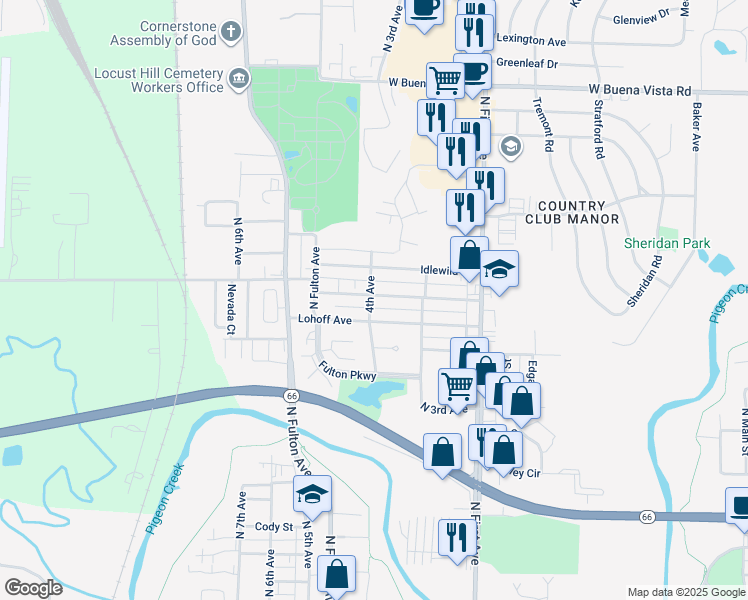The height and width of the screenshot is (600, 748).
Task: Open the Locust Hill Cemetery Workers Office marker
Action: (x=238, y=78)
